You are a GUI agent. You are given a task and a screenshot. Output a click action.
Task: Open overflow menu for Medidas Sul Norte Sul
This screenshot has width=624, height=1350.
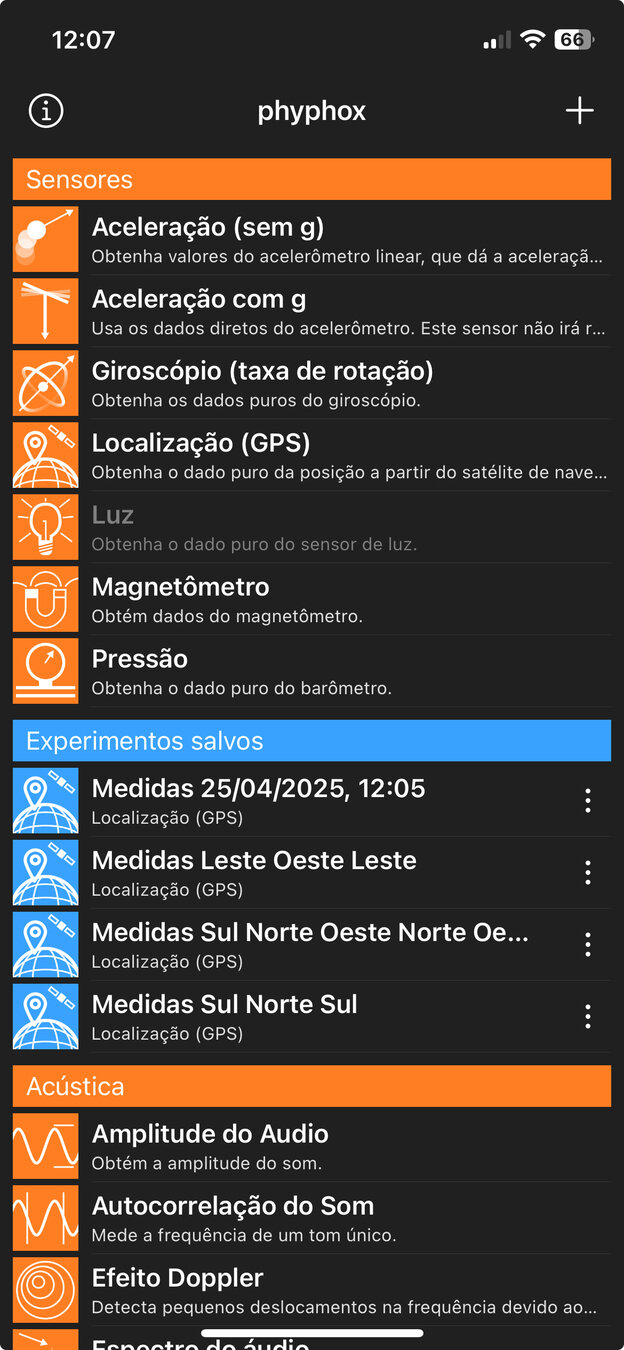588,1017
